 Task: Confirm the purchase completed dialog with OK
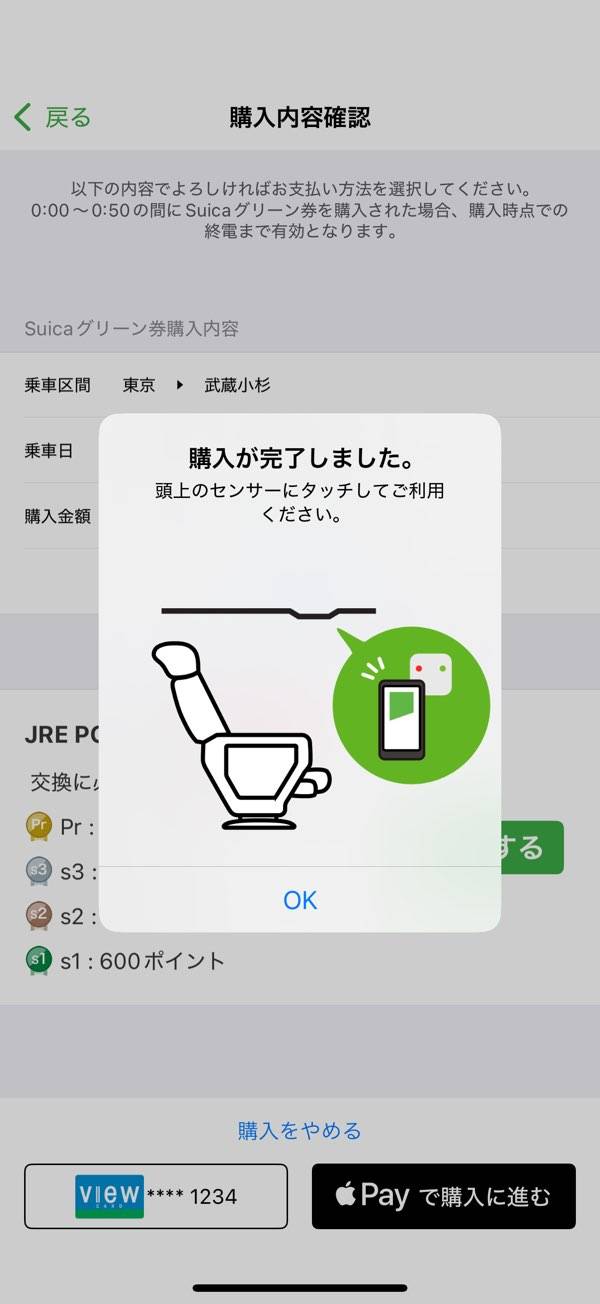click(300, 899)
